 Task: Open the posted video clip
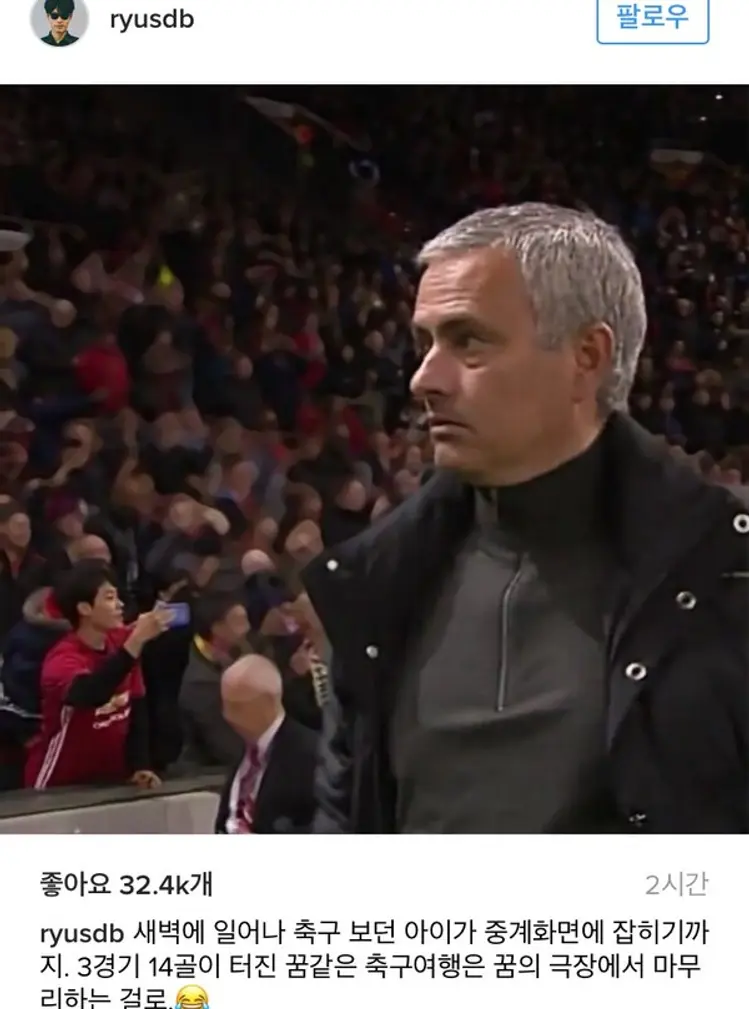tap(374, 459)
